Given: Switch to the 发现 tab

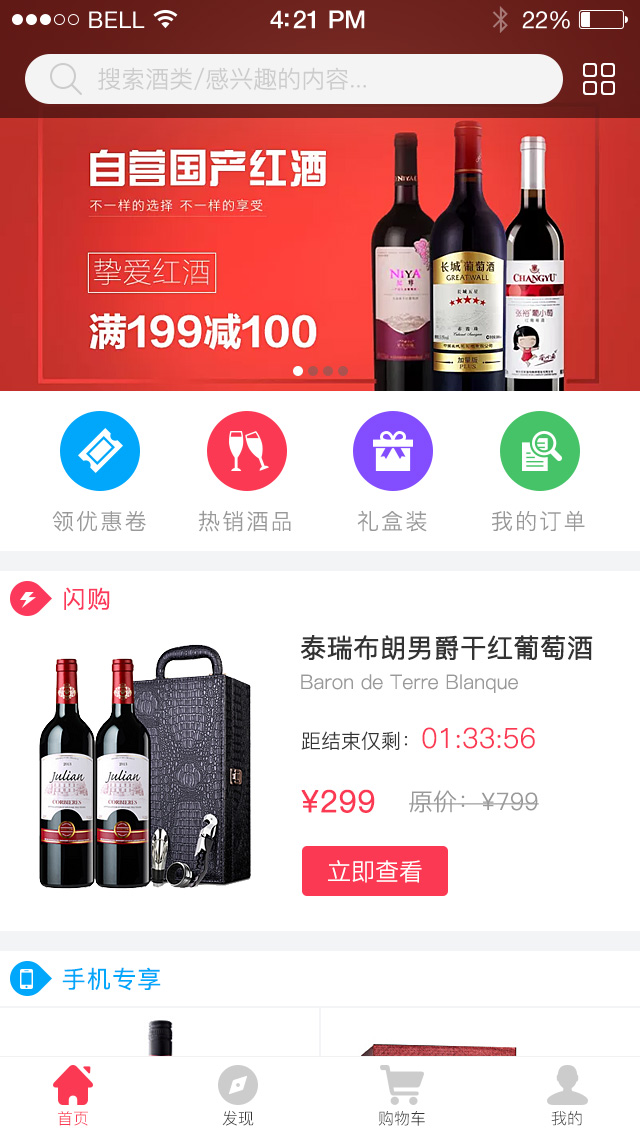Looking at the screenshot, I should 238,1096.
